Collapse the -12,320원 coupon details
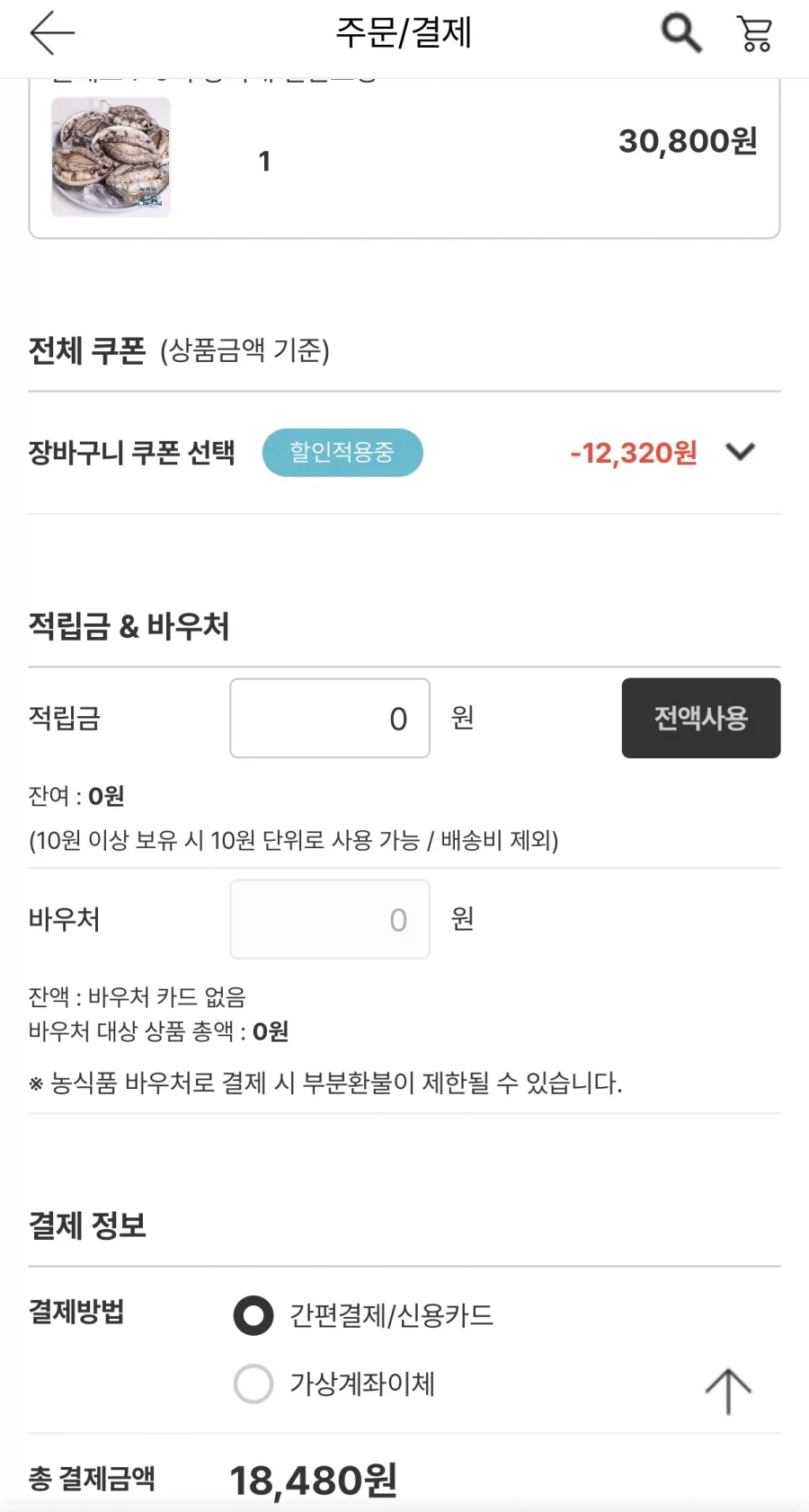Image resolution: width=809 pixels, height=1512 pixels. (741, 452)
